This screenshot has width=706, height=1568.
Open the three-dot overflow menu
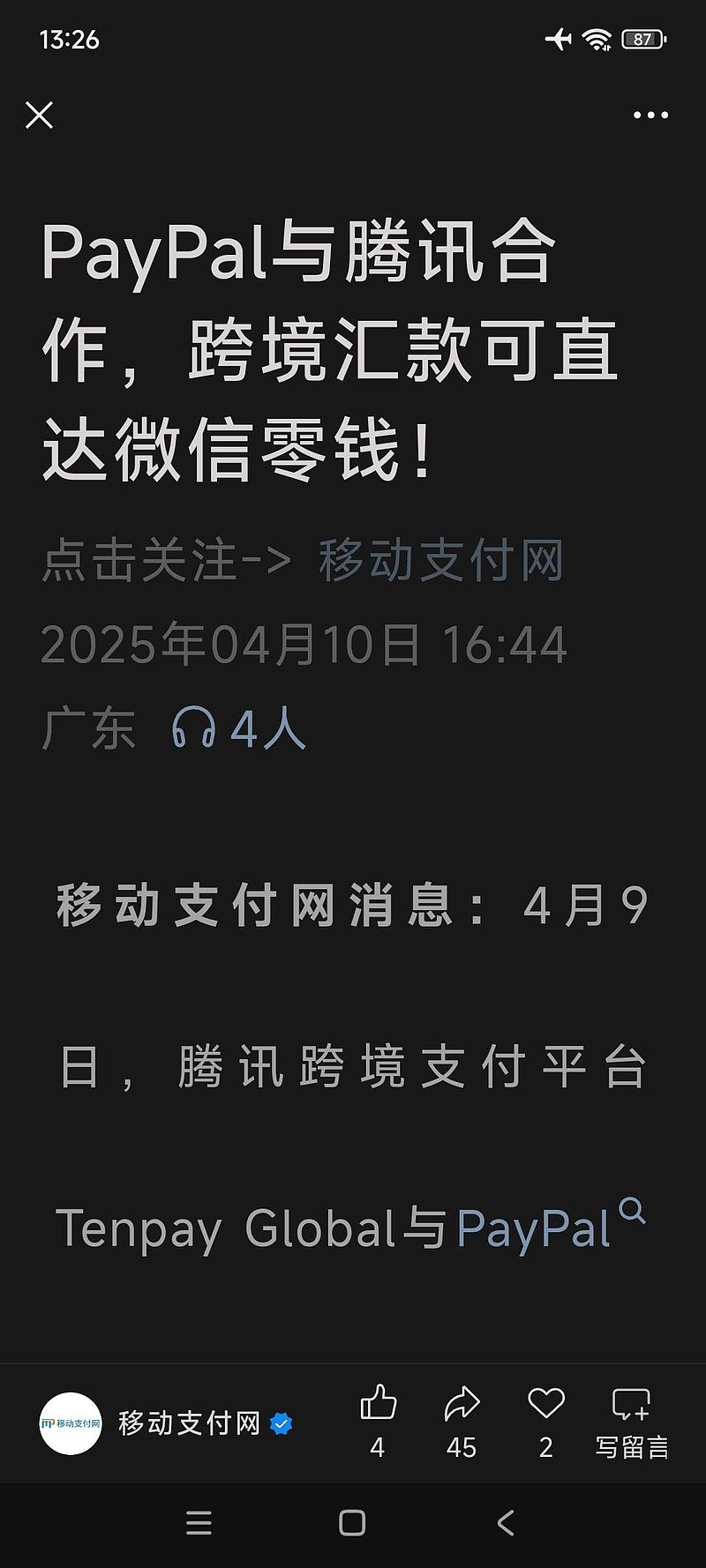(x=650, y=115)
